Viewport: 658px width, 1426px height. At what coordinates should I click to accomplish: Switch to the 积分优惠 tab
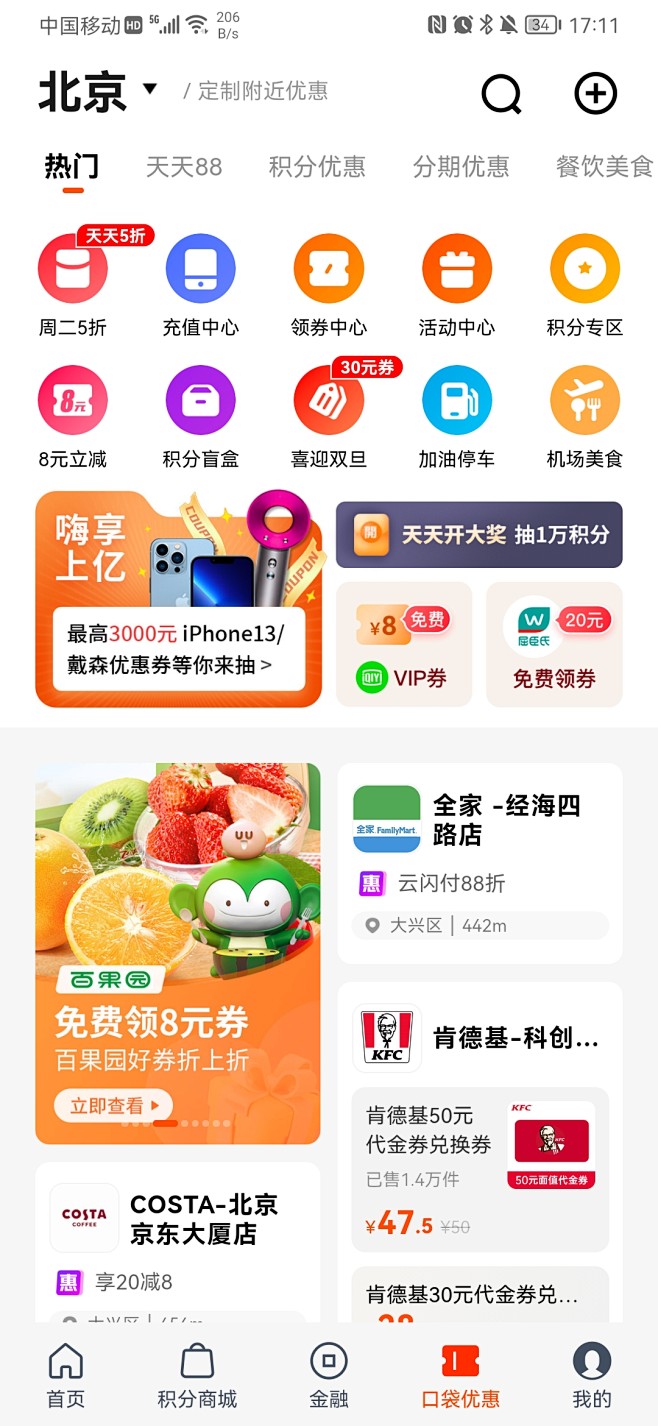click(x=317, y=166)
